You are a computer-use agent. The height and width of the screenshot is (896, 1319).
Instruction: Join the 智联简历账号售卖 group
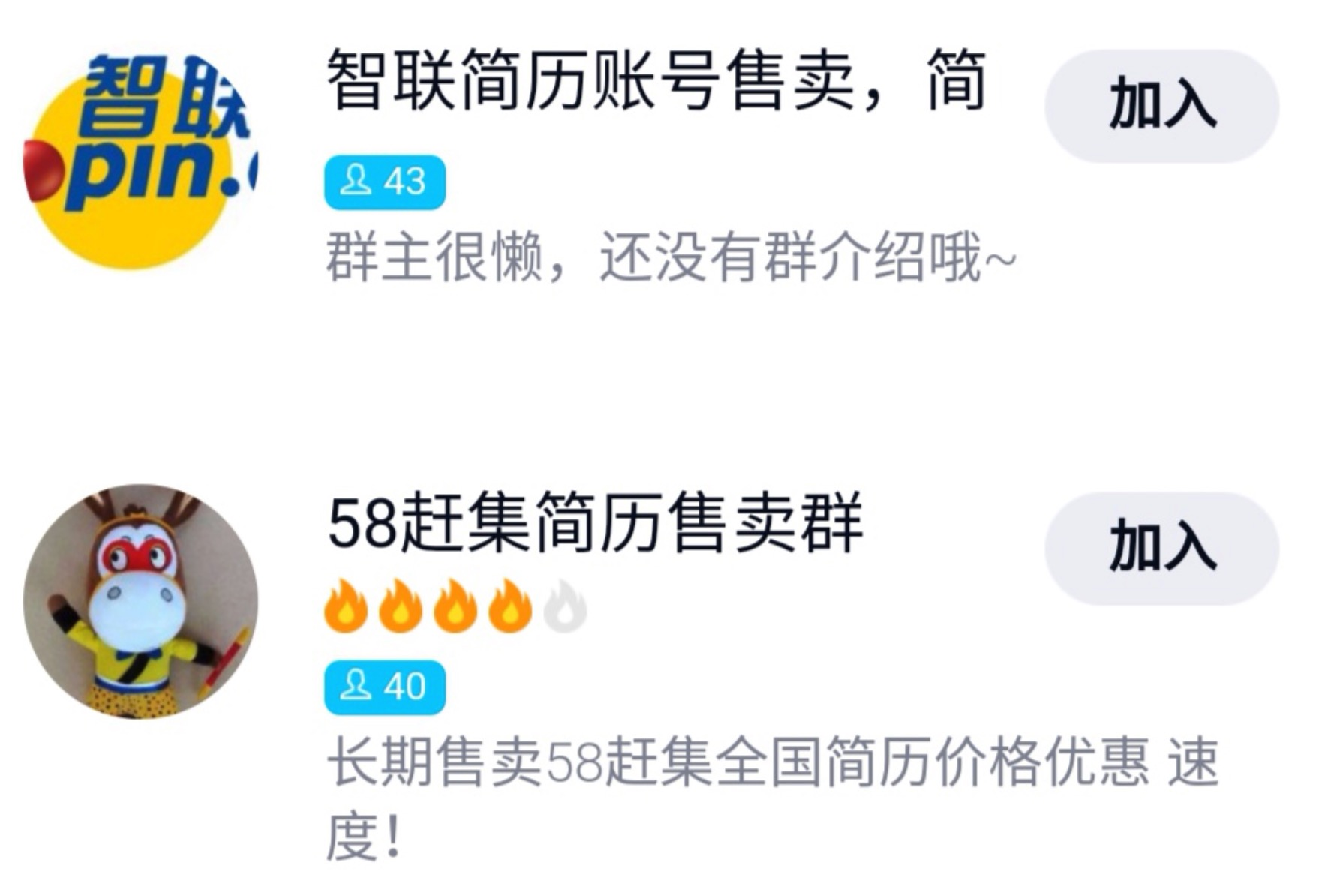point(1161,106)
